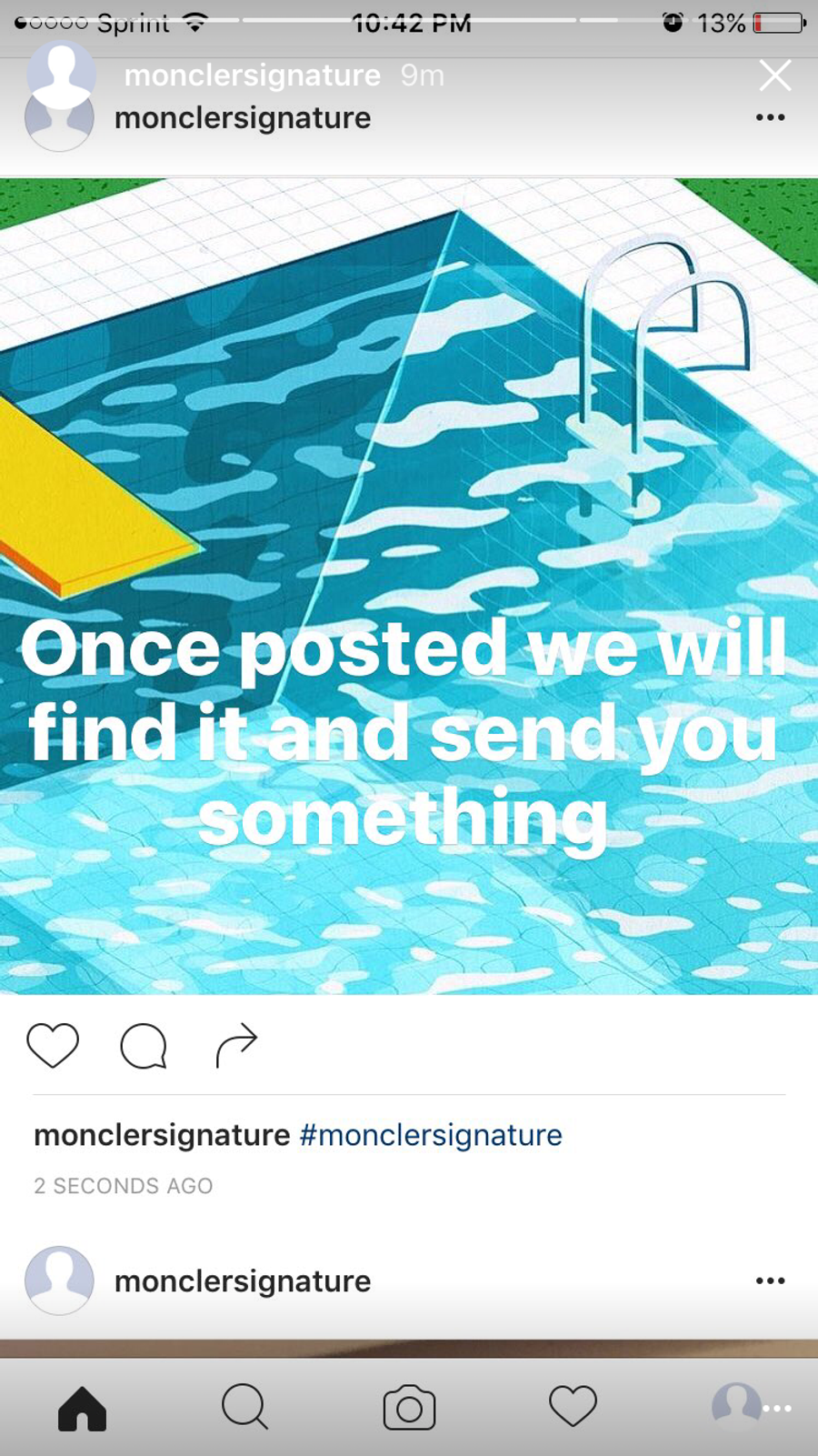Viewport: 818px width, 1456px height.
Task: Close the story overlay with the X
Action: pos(774,75)
